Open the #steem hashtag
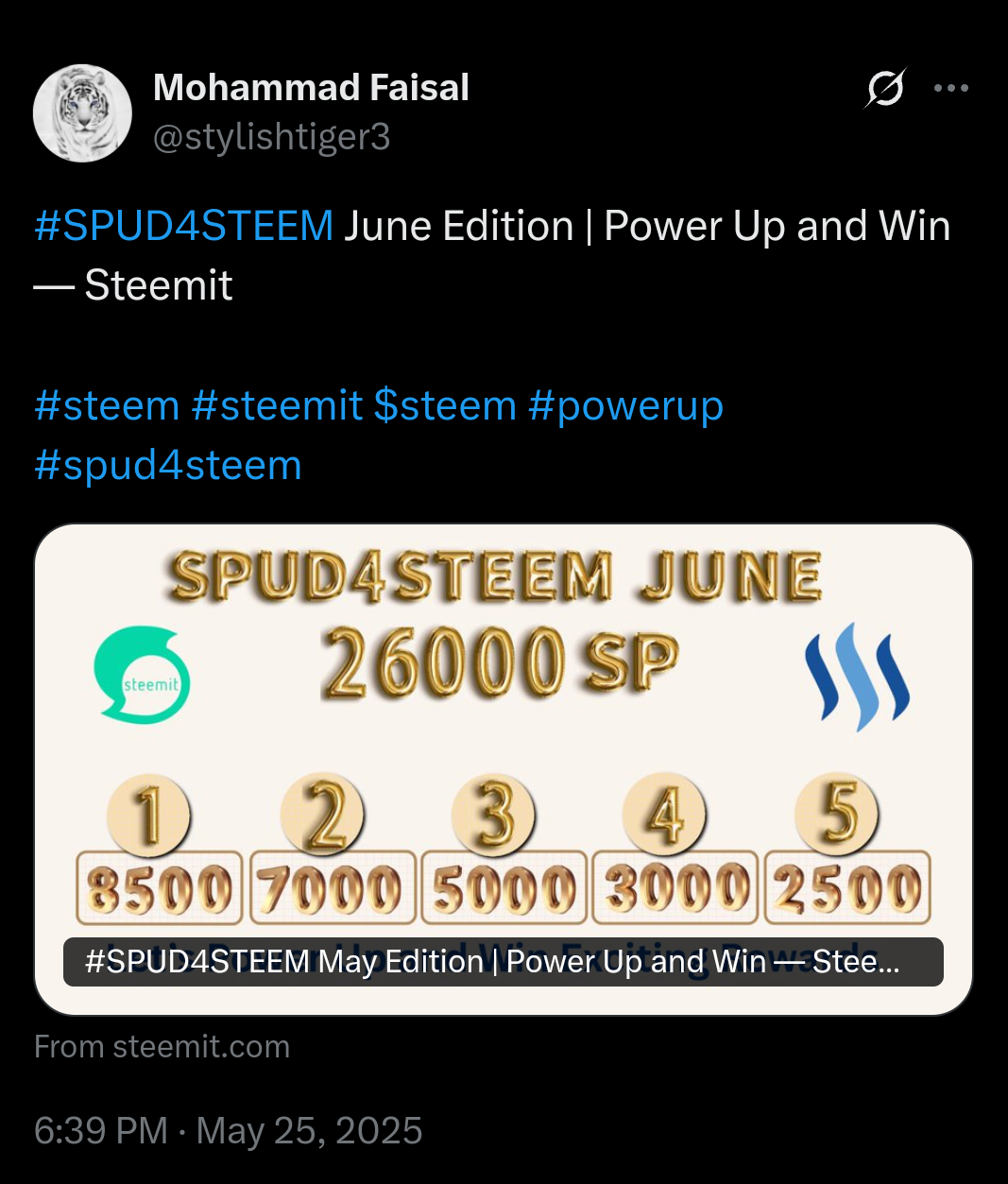This screenshot has width=1008, height=1184. tap(107, 406)
